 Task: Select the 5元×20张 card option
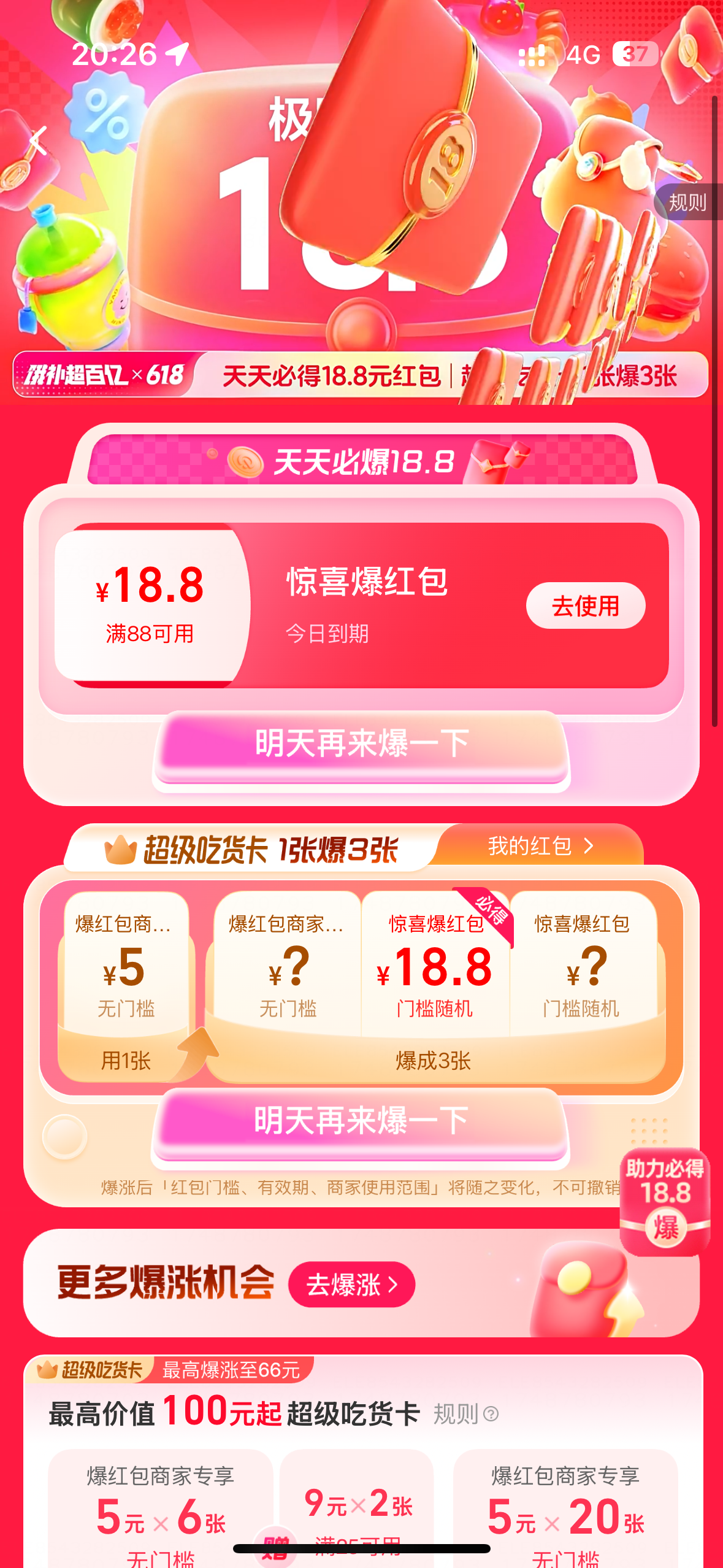(565, 1509)
